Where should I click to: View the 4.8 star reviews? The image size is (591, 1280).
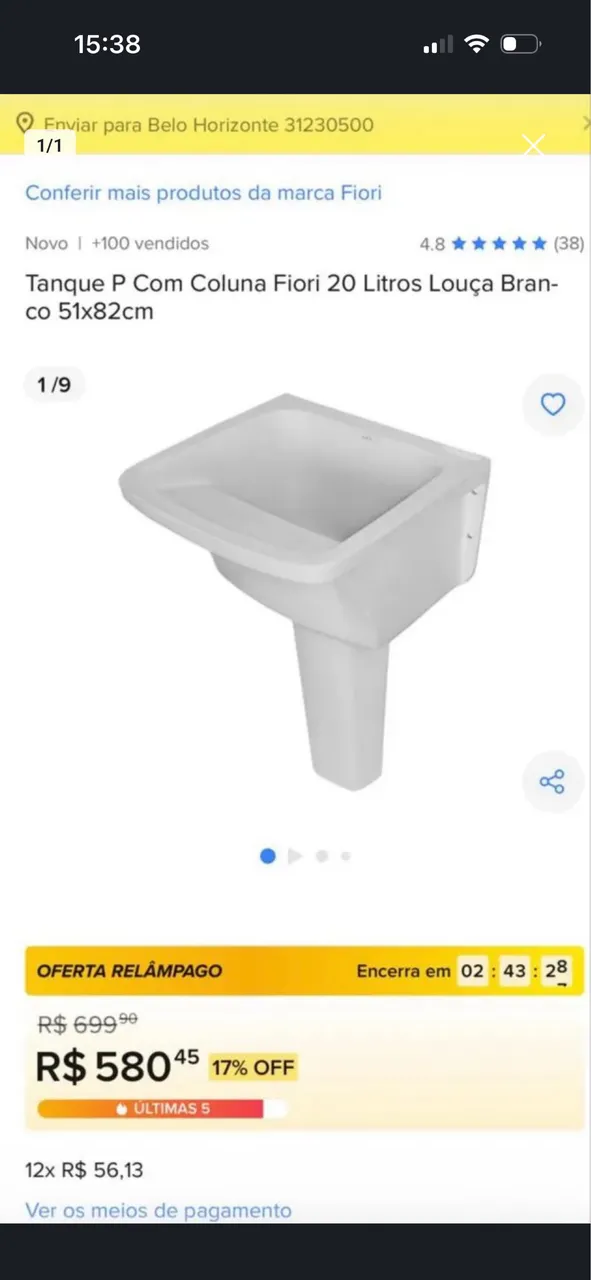pyautogui.click(x=502, y=243)
